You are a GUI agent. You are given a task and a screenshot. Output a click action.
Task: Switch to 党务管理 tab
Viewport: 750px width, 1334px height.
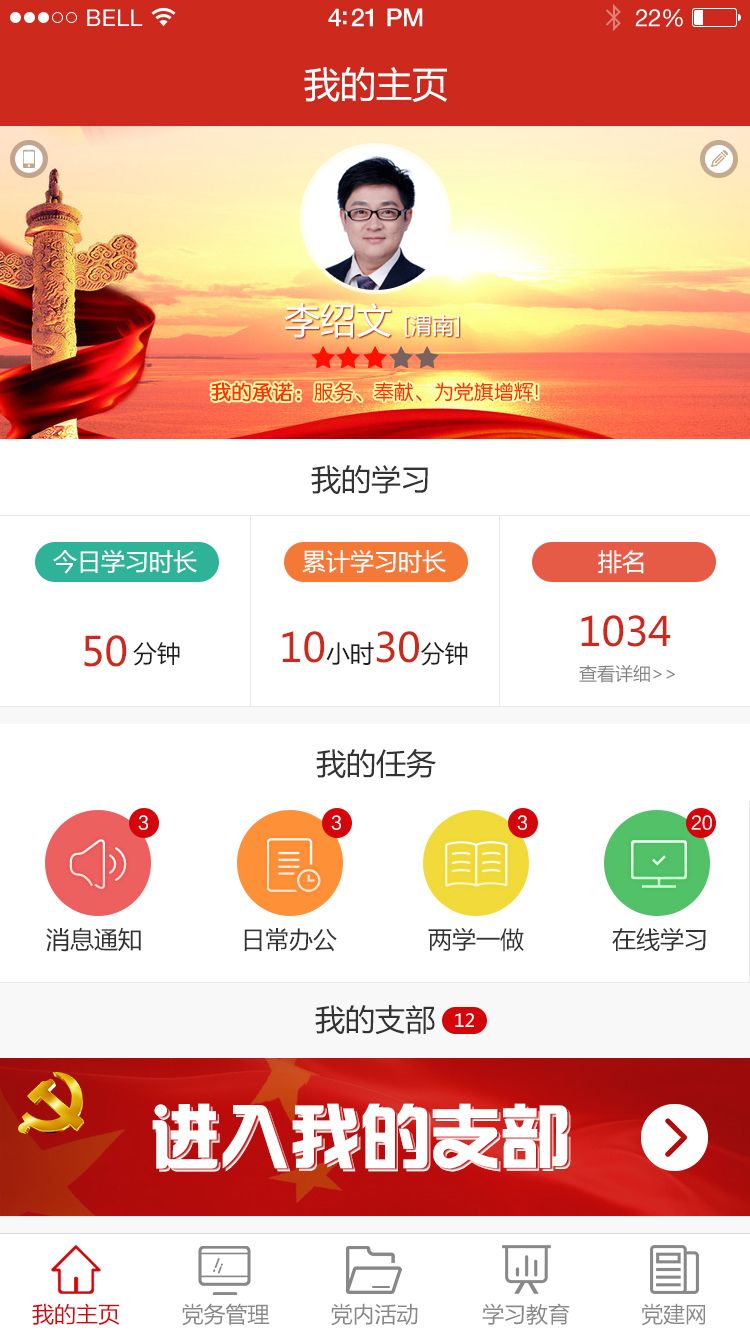(x=225, y=1285)
